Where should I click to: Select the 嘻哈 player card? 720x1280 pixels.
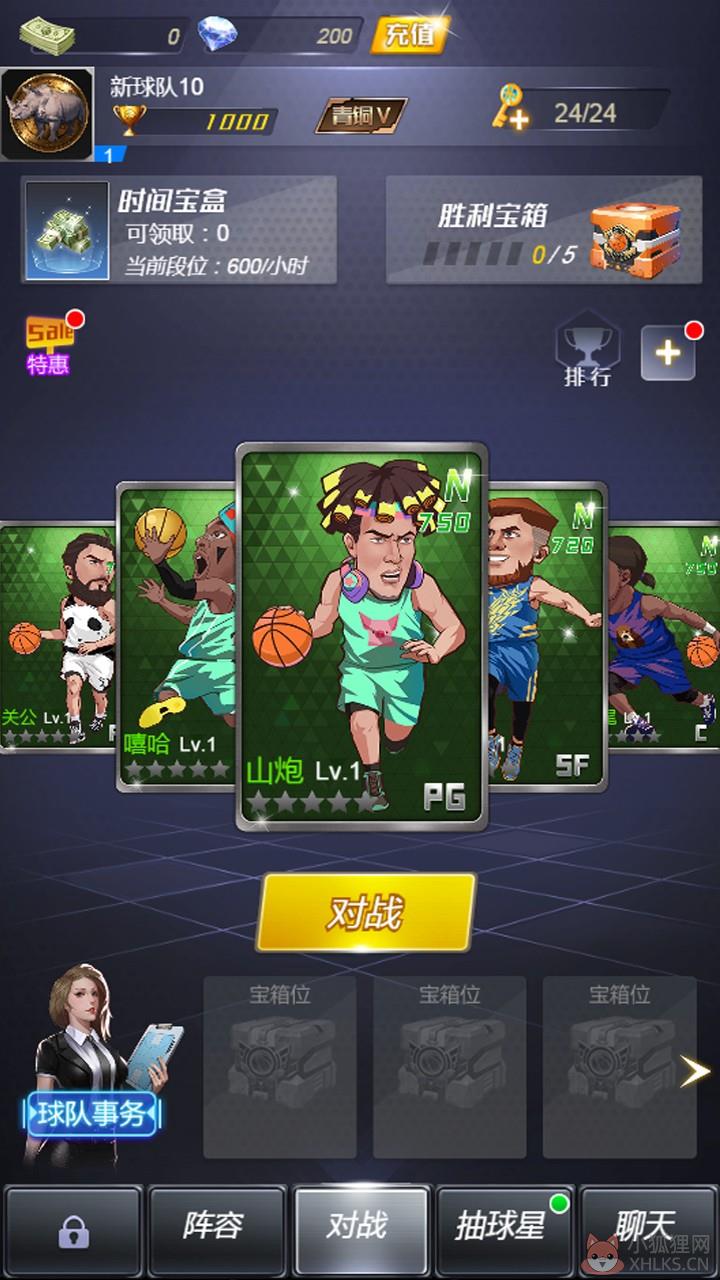click(x=177, y=637)
